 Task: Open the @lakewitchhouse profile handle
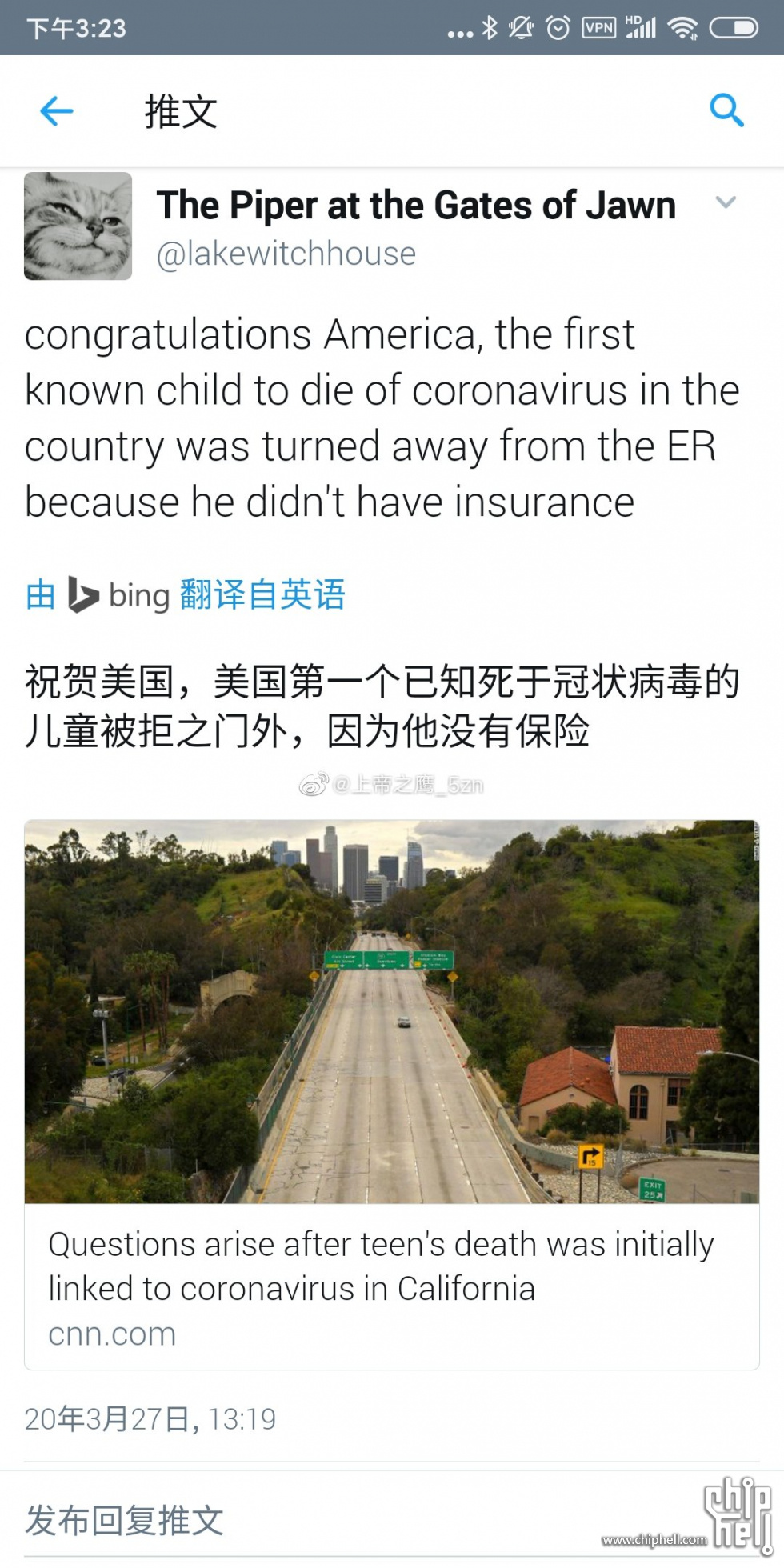(286, 254)
